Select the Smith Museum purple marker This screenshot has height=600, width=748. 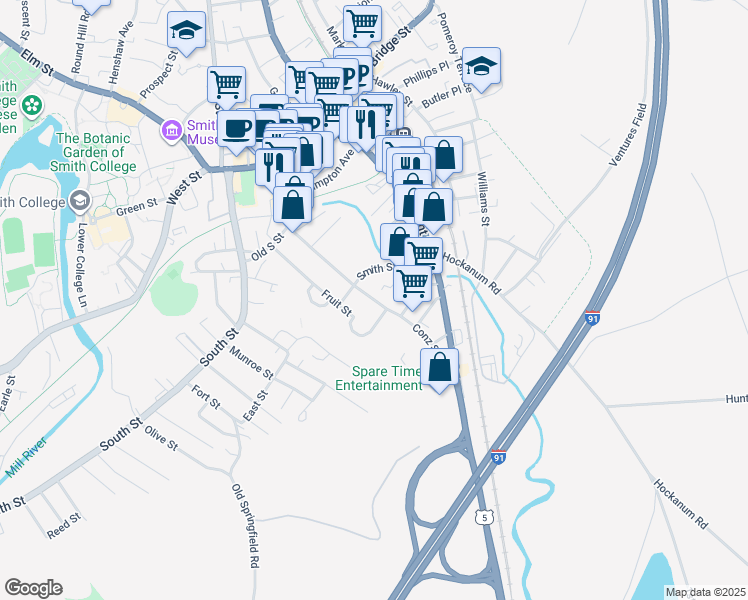[170, 130]
